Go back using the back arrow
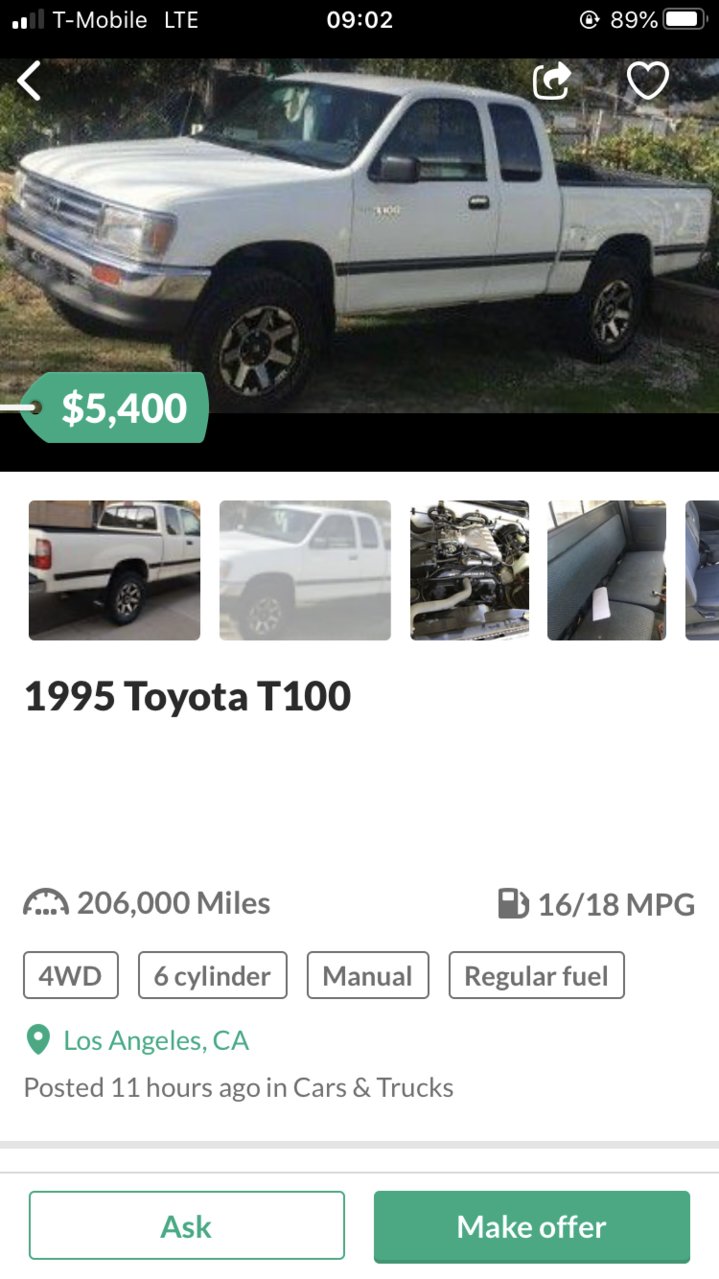 (x=30, y=81)
